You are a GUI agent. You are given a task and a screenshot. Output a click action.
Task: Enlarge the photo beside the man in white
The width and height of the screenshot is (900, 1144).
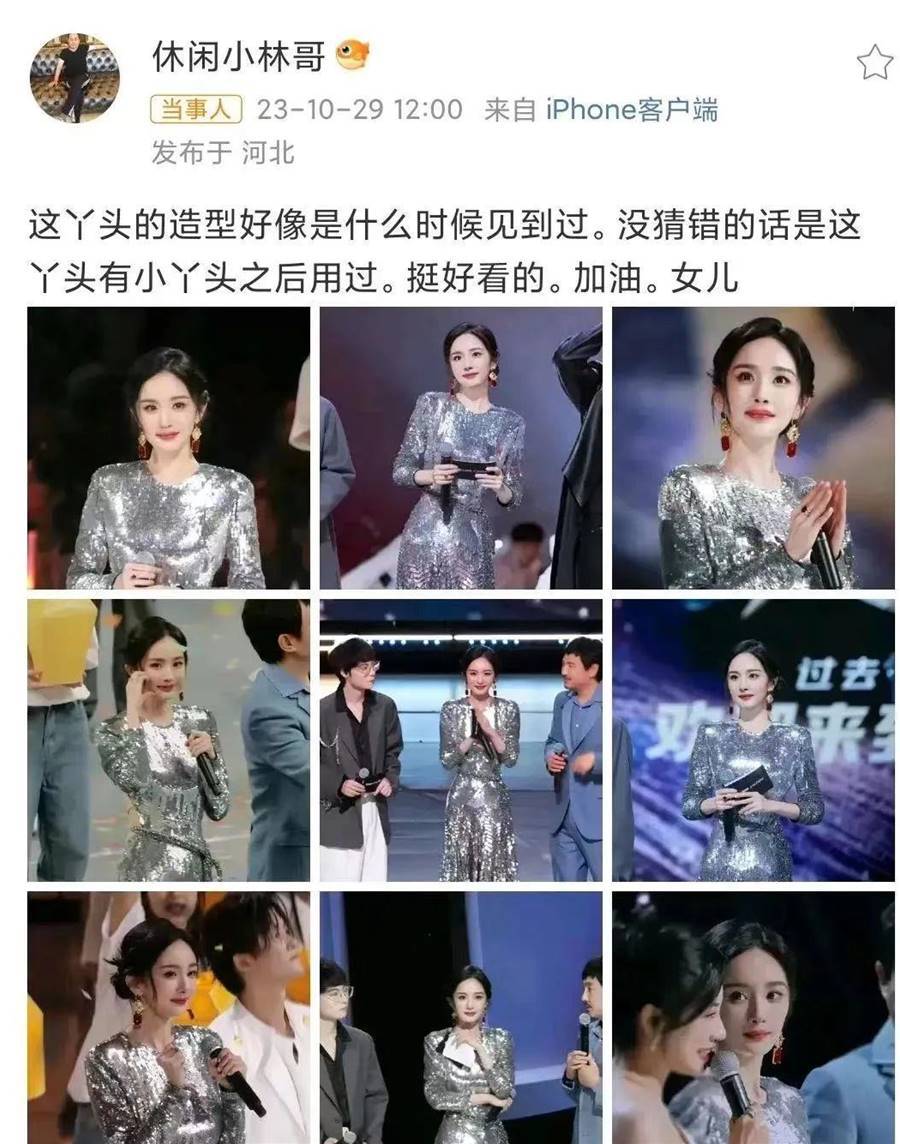[x=168, y=1018]
